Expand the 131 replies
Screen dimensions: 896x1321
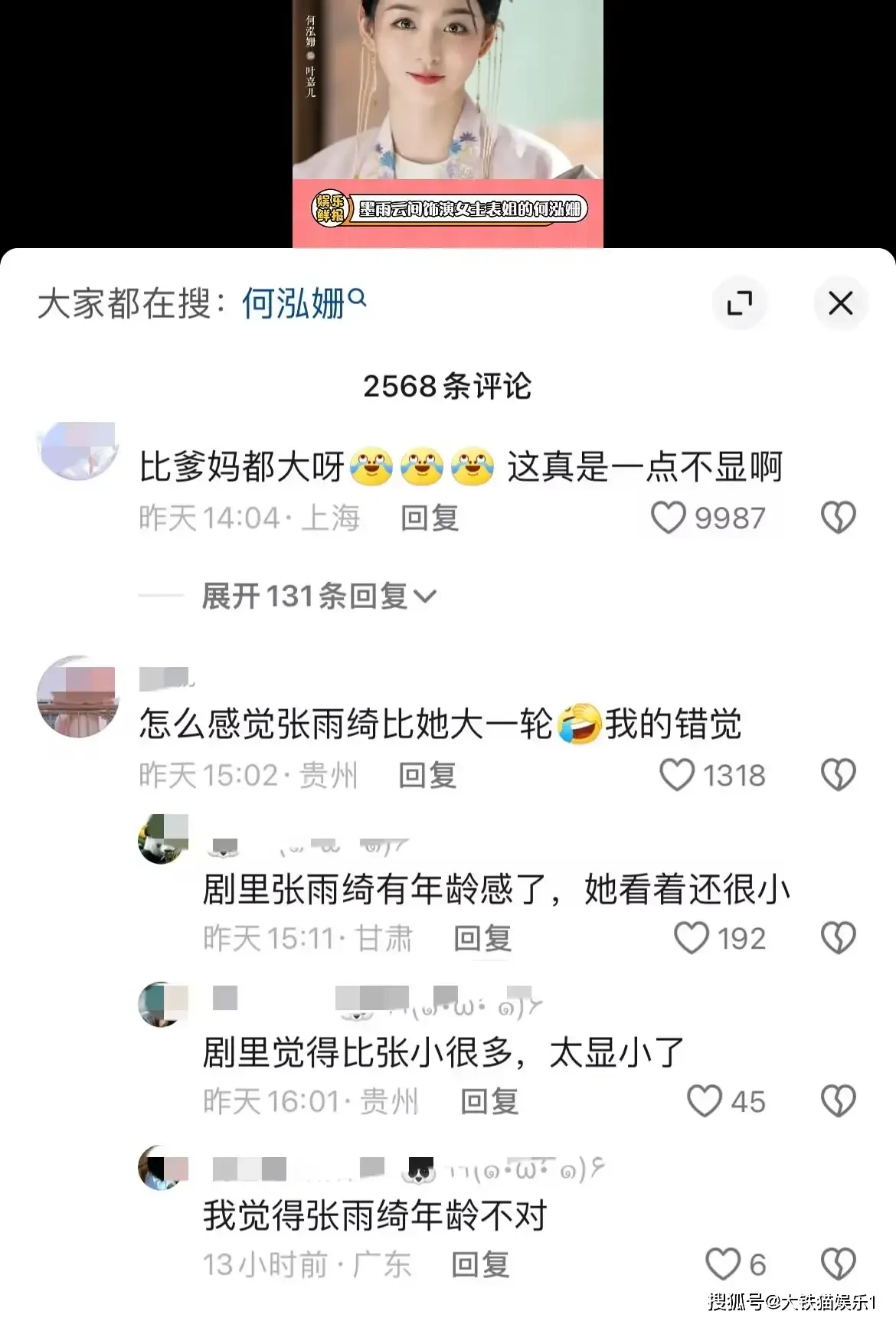pyautogui.click(x=318, y=596)
